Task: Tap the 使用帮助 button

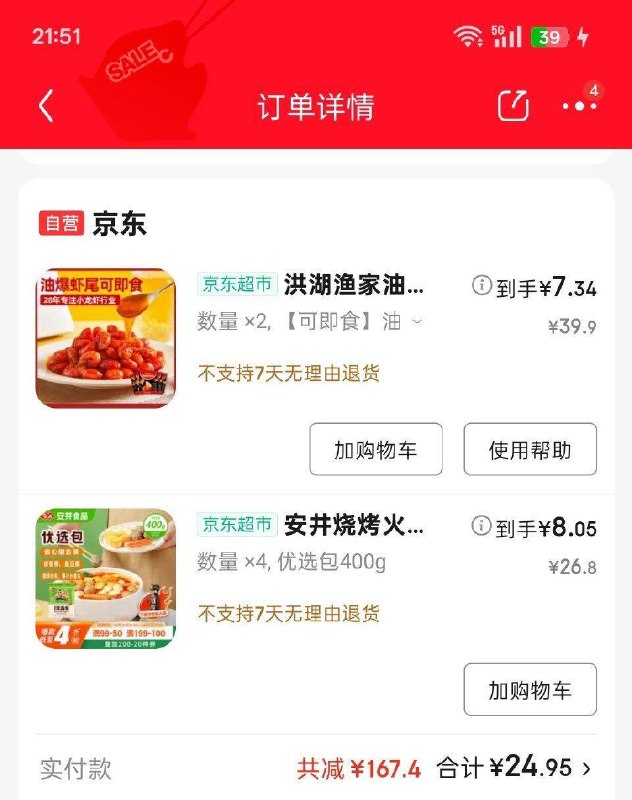Action: click(530, 449)
